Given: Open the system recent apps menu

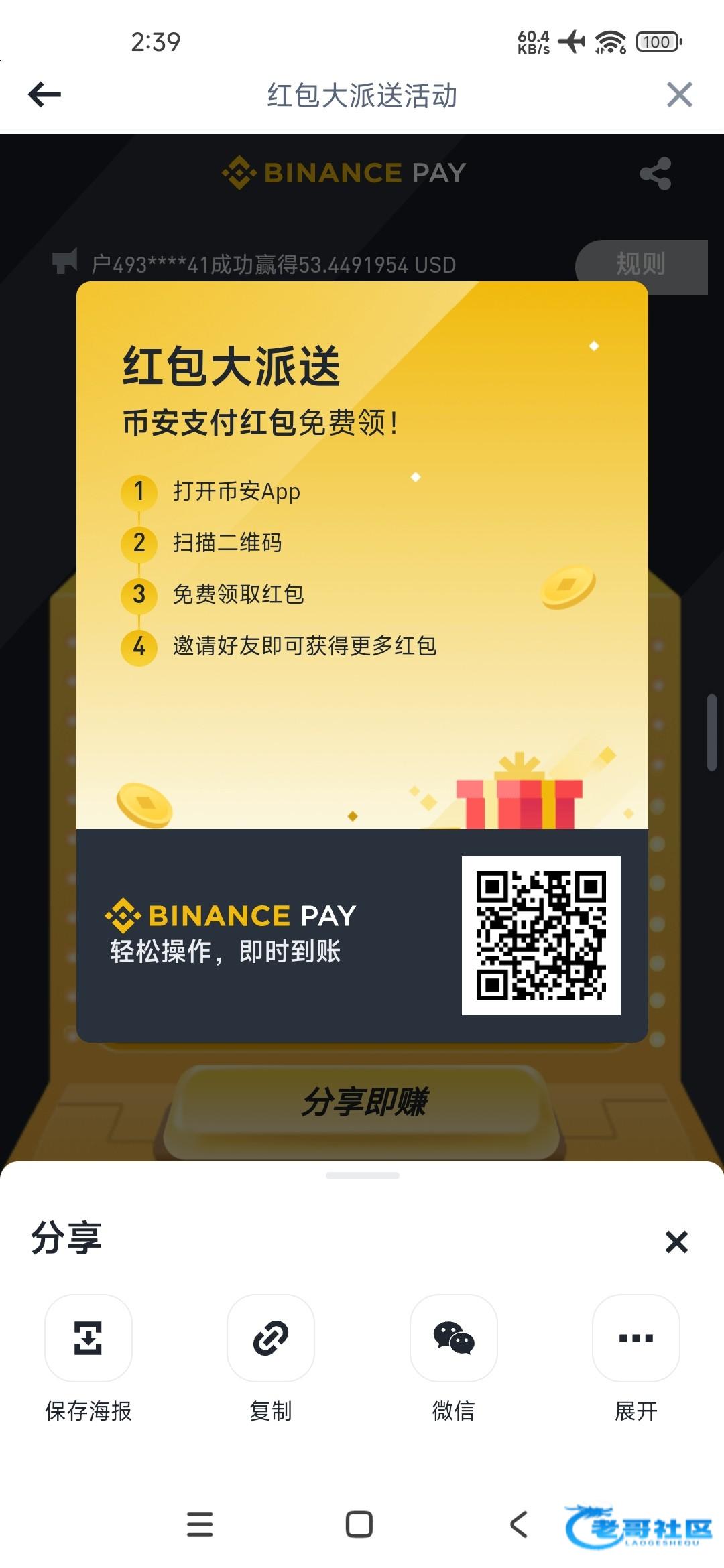Looking at the screenshot, I should point(200,1524).
